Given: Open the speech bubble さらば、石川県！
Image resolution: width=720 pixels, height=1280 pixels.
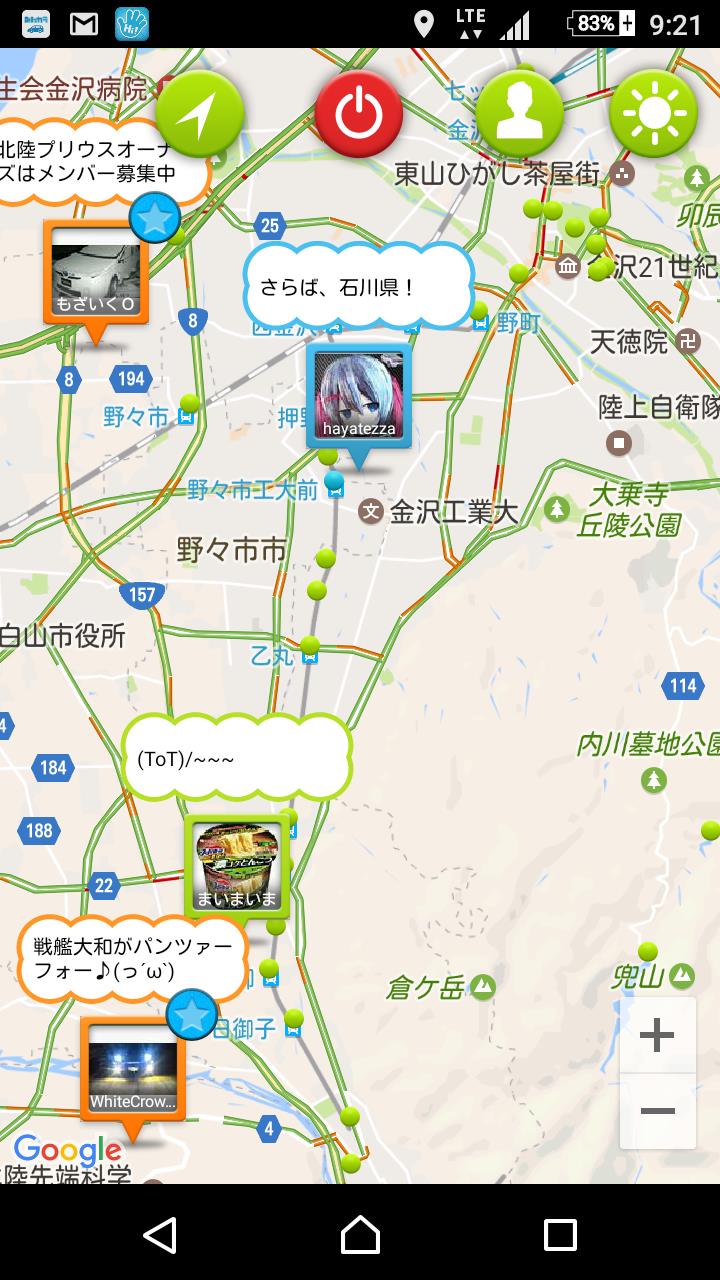Looking at the screenshot, I should [358, 286].
